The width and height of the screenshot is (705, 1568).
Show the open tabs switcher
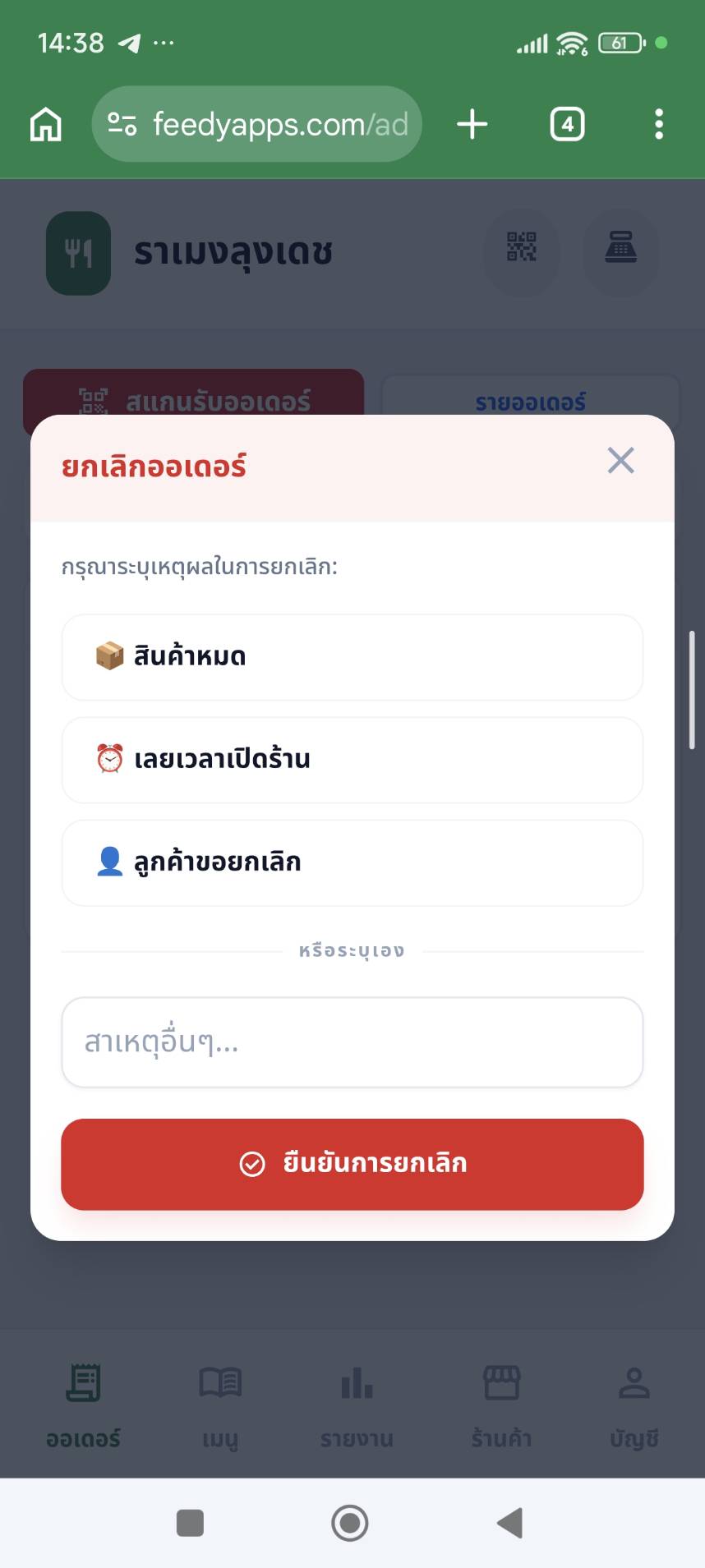click(567, 125)
